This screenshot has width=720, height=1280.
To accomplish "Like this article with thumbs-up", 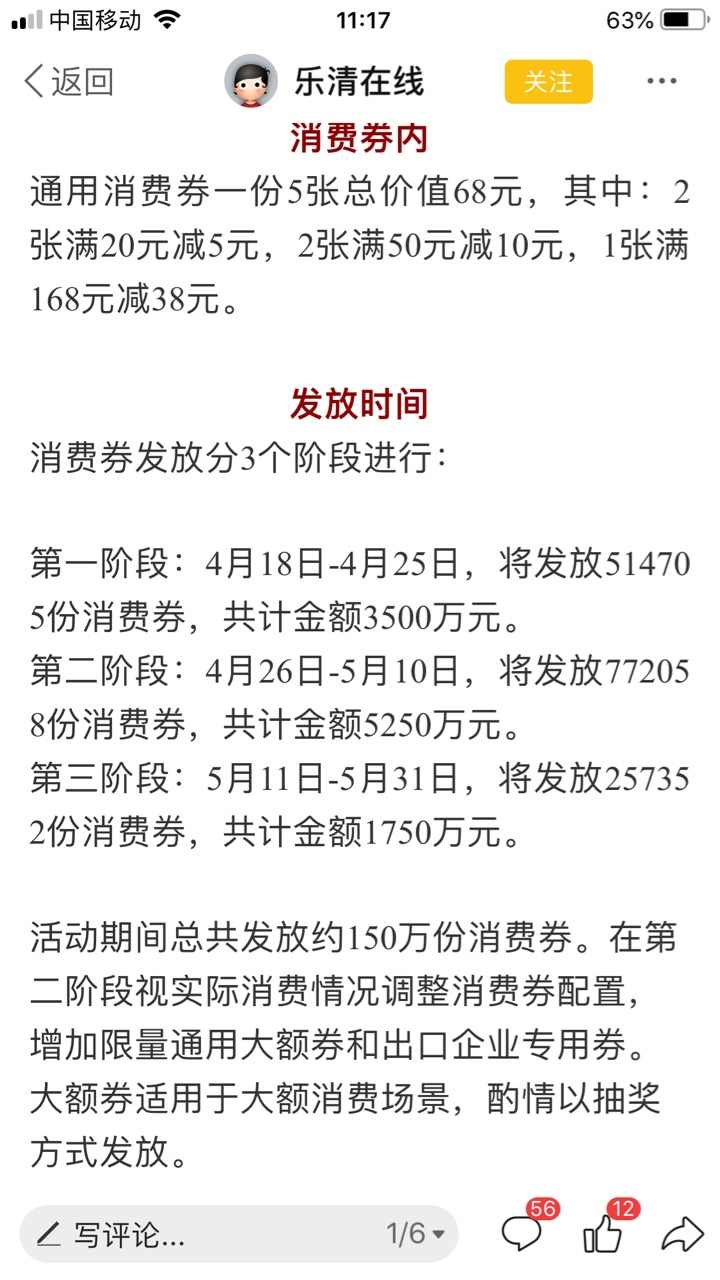I will pyautogui.click(x=602, y=1234).
